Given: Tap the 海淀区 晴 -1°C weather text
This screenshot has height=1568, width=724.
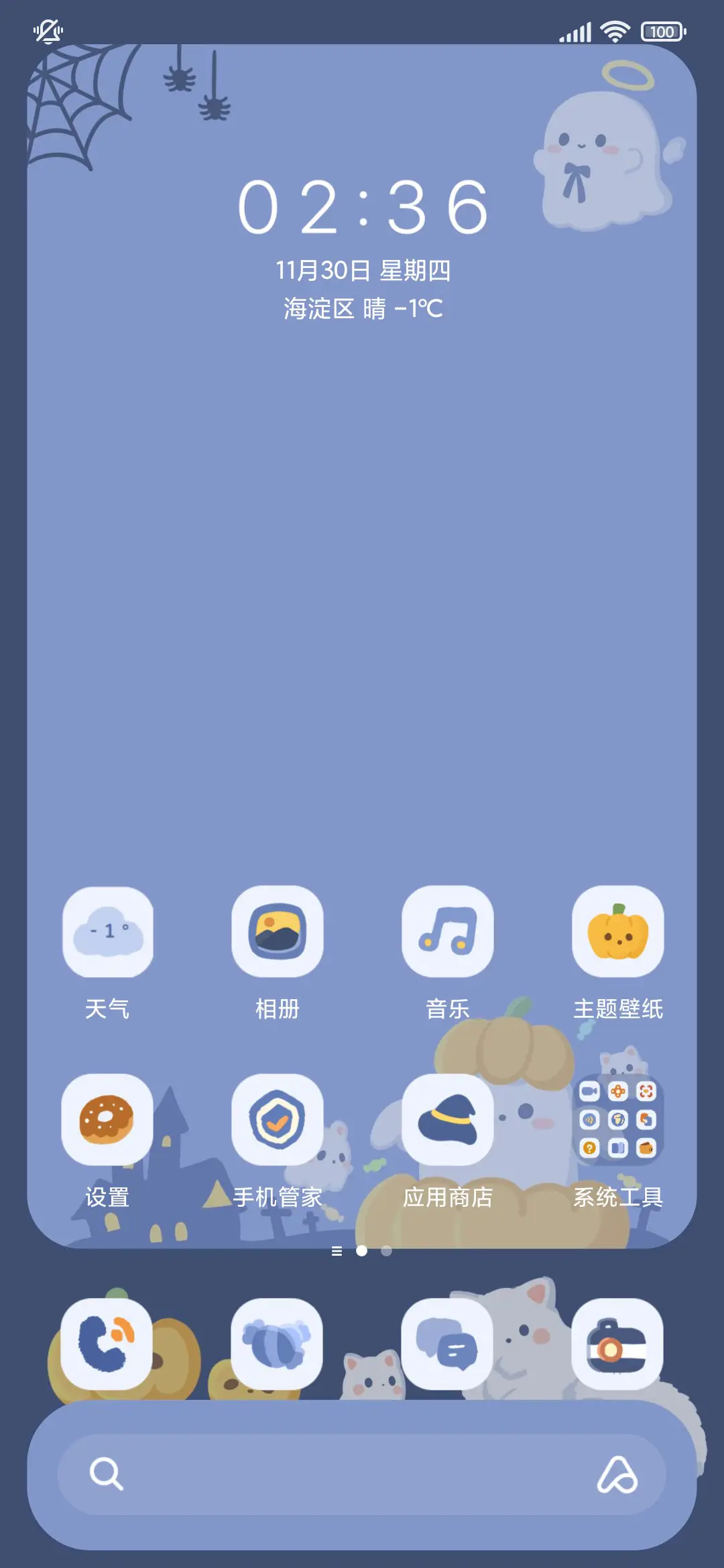Looking at the screenshot, I should 362,308.
